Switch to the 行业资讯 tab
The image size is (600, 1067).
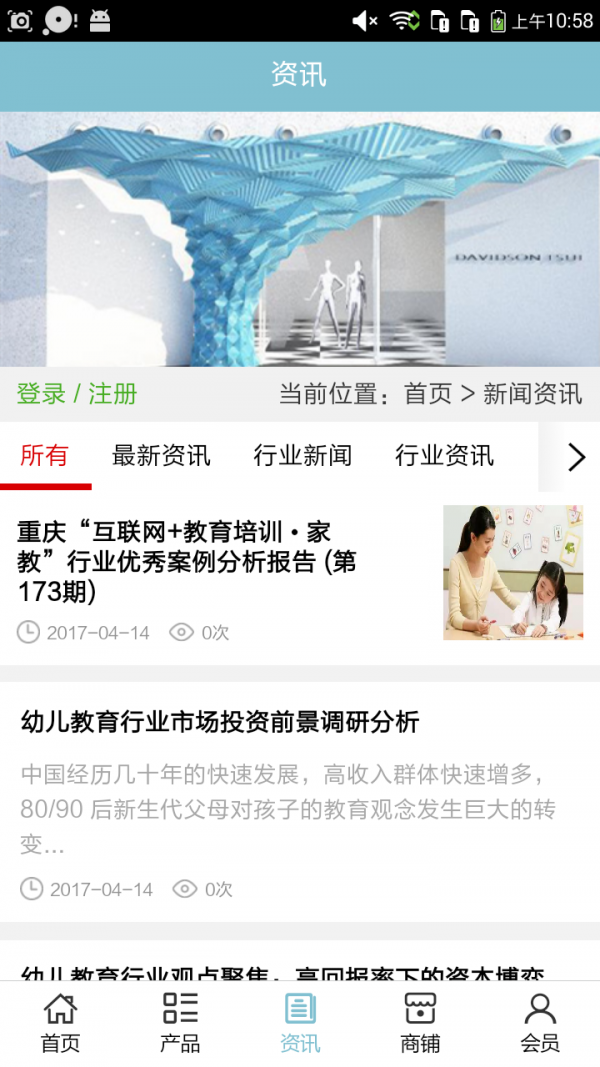click(x=444, y=456)
